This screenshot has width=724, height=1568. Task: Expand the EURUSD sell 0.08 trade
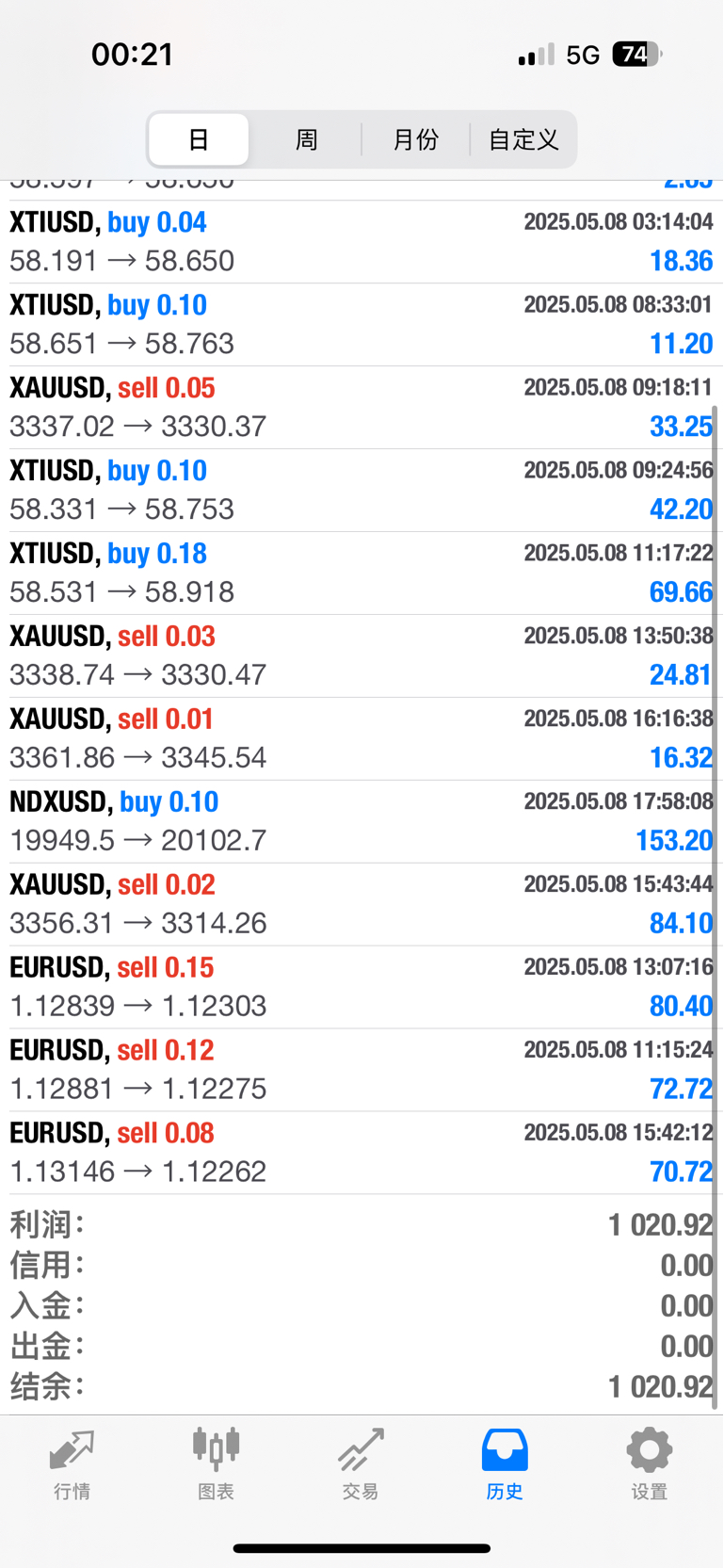(362, 1153)
